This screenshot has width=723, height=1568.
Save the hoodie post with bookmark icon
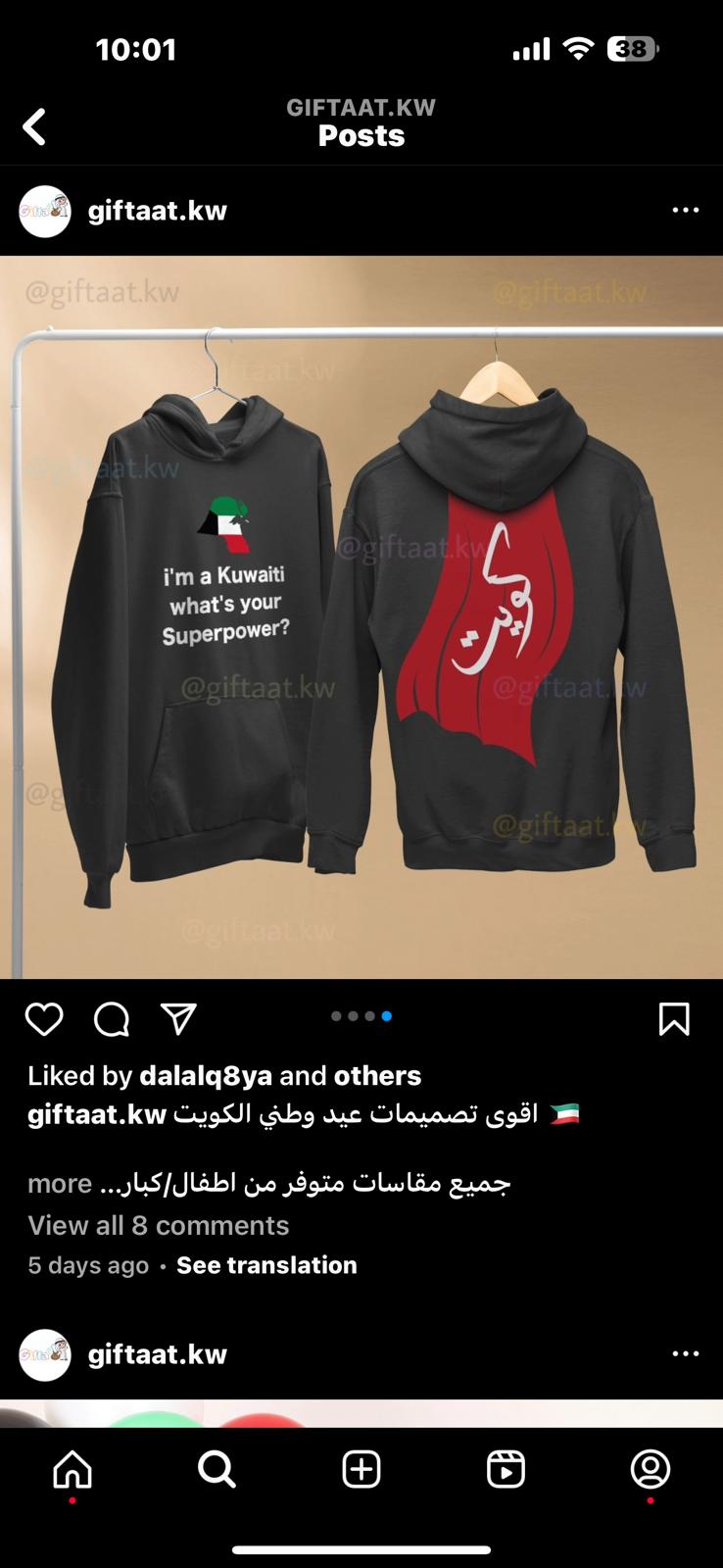click(x=674, y=1019)
